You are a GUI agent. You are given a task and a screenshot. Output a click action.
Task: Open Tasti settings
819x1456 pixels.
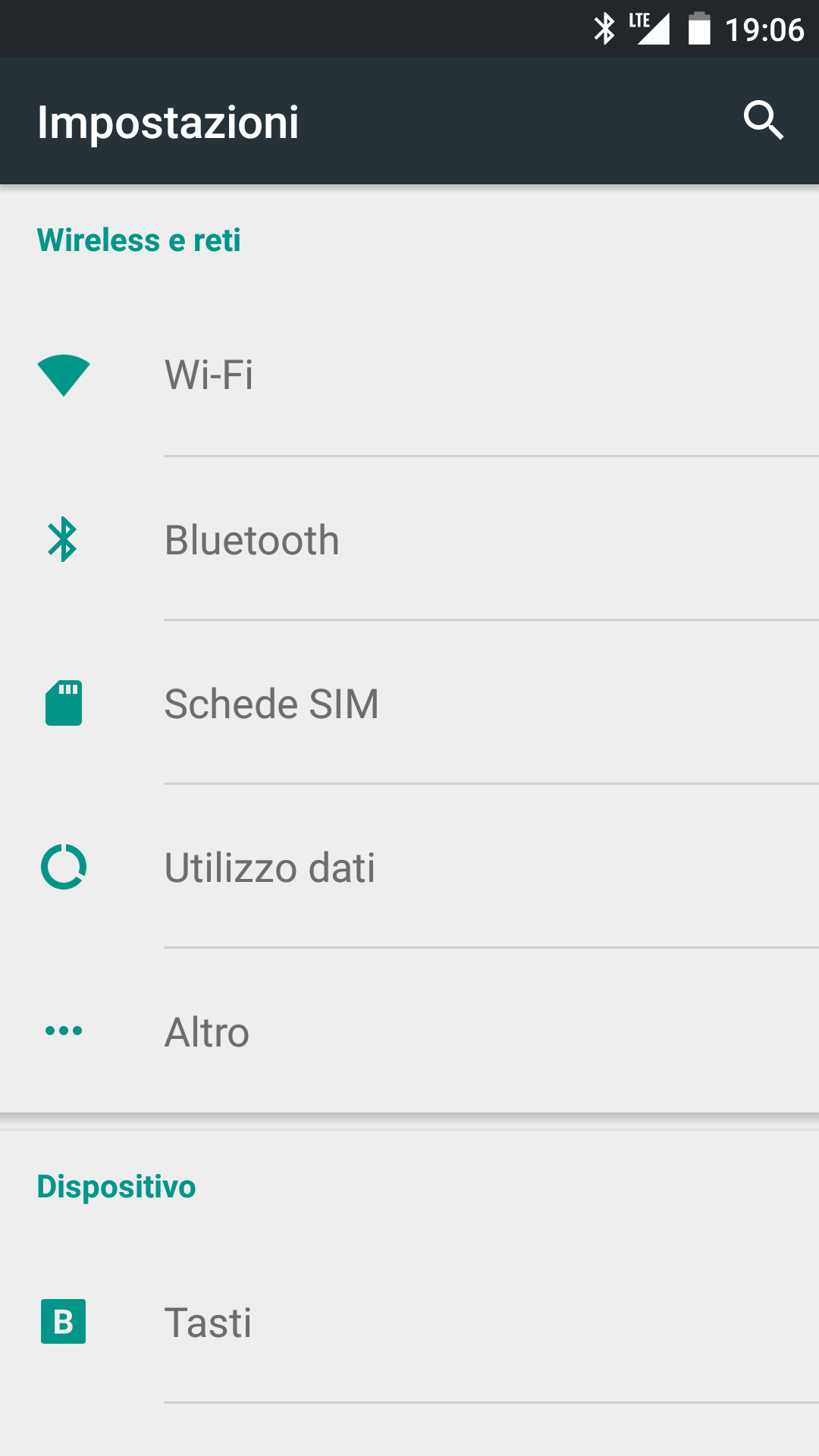point(409,1322)
